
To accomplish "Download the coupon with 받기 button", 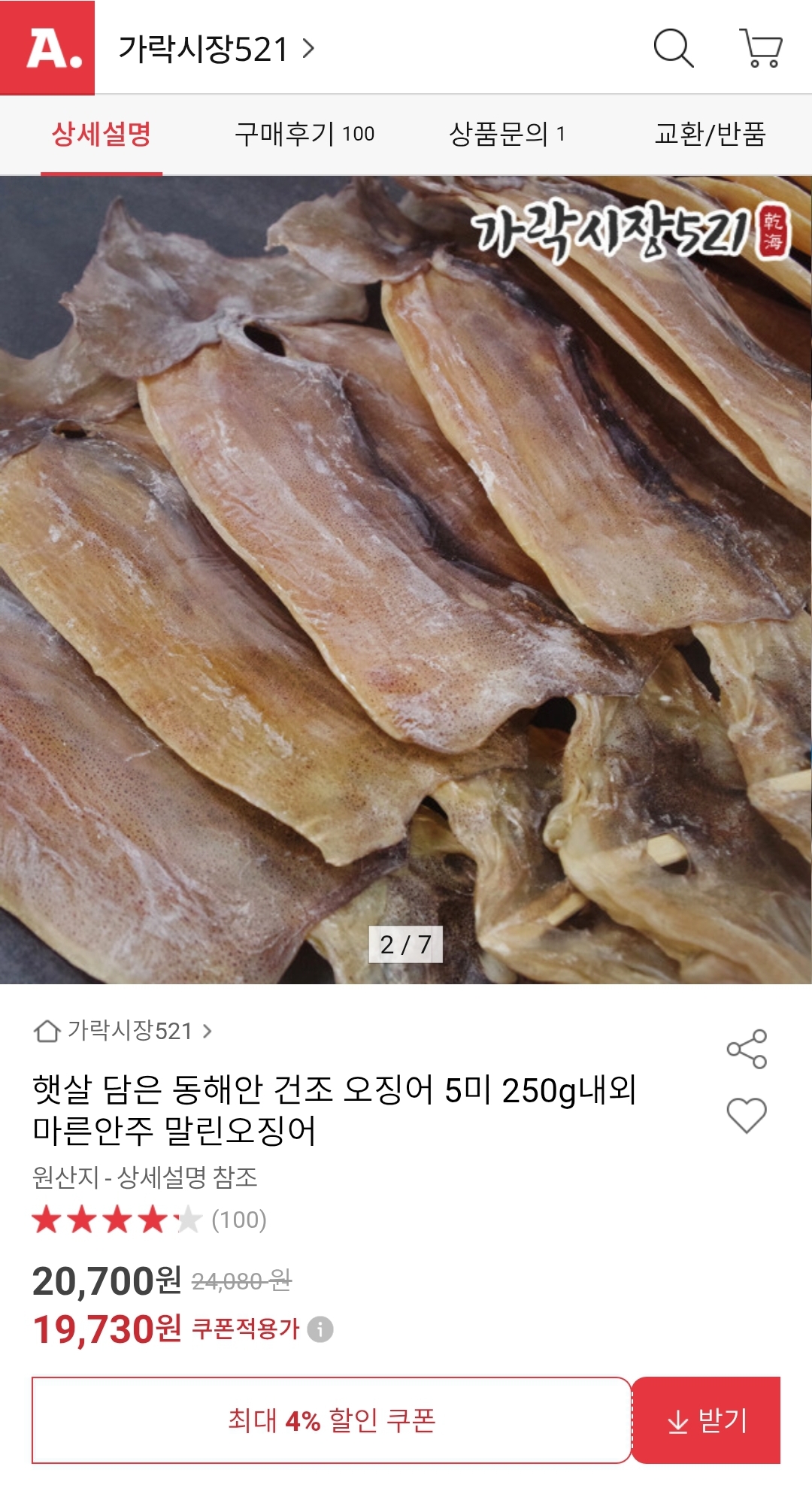I will point(706,1420).
